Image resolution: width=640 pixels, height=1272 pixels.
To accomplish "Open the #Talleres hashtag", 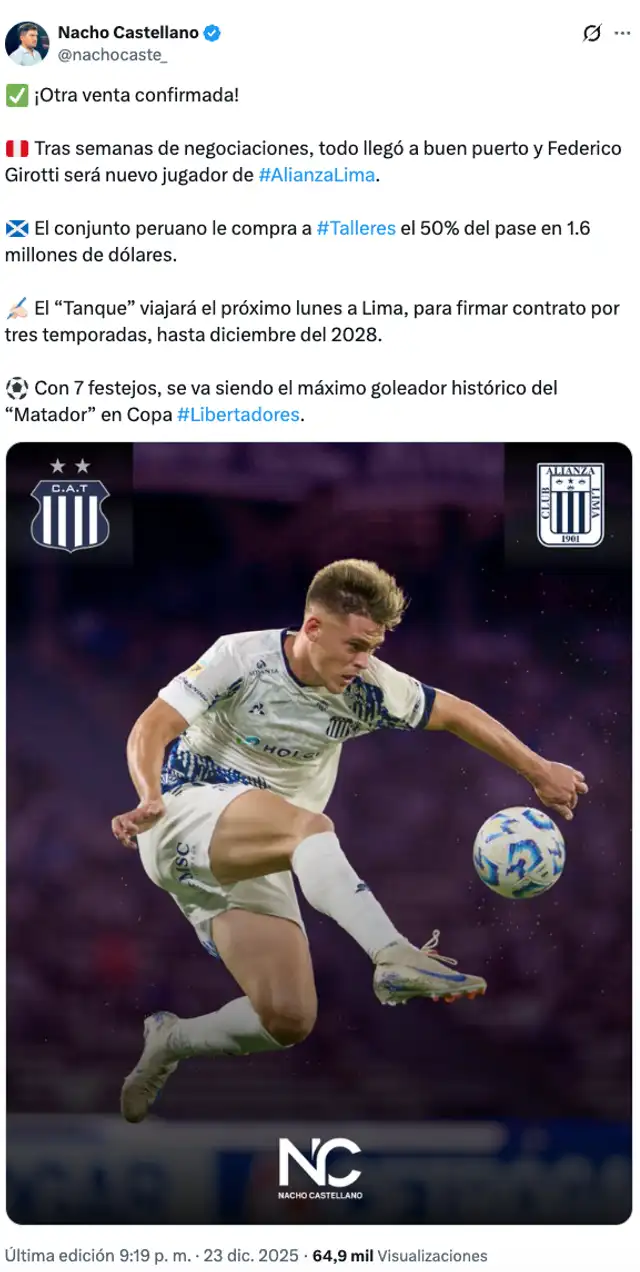I will click(356, 228).
